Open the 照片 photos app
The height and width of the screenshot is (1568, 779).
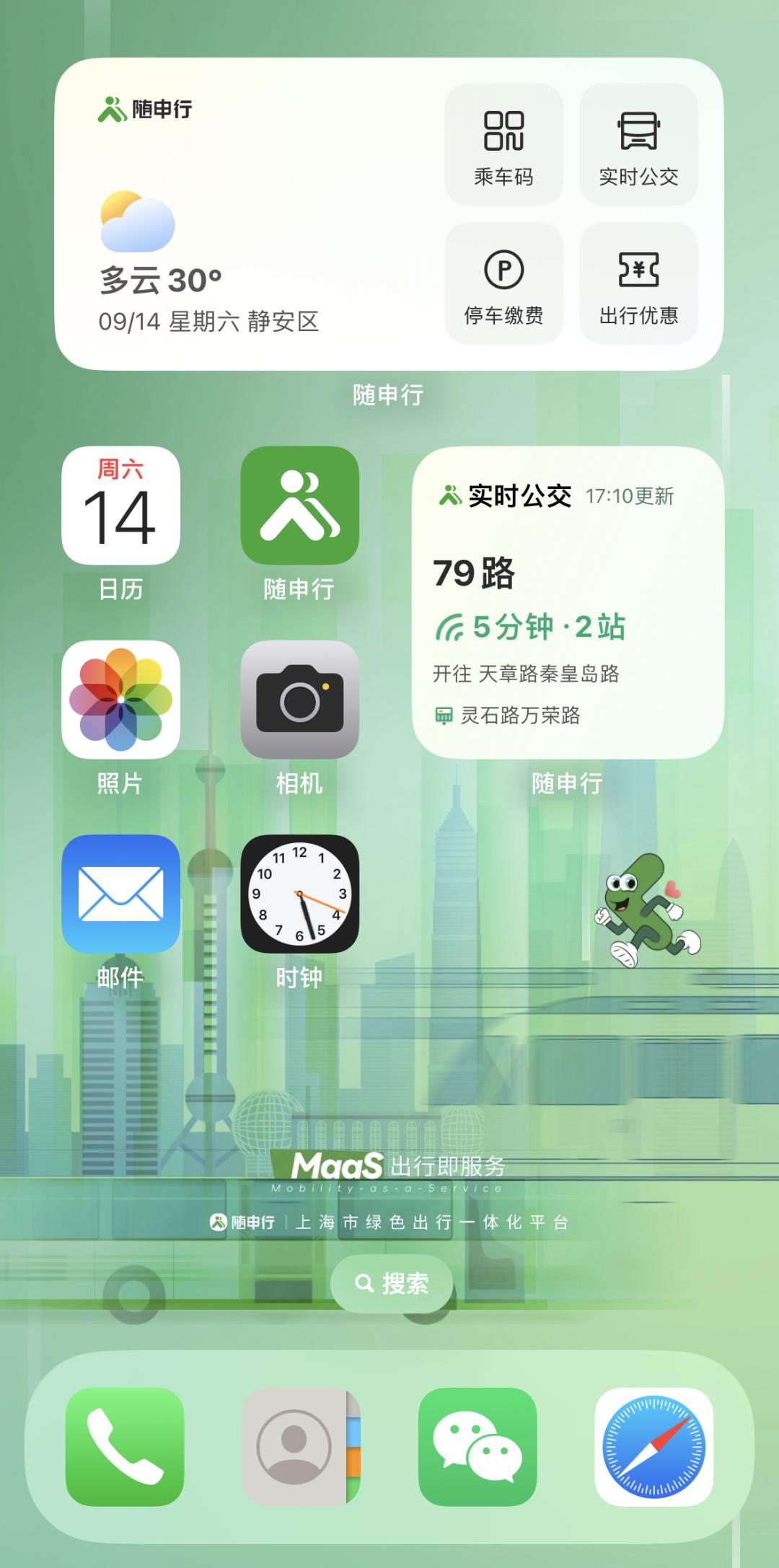click(120, 700)
